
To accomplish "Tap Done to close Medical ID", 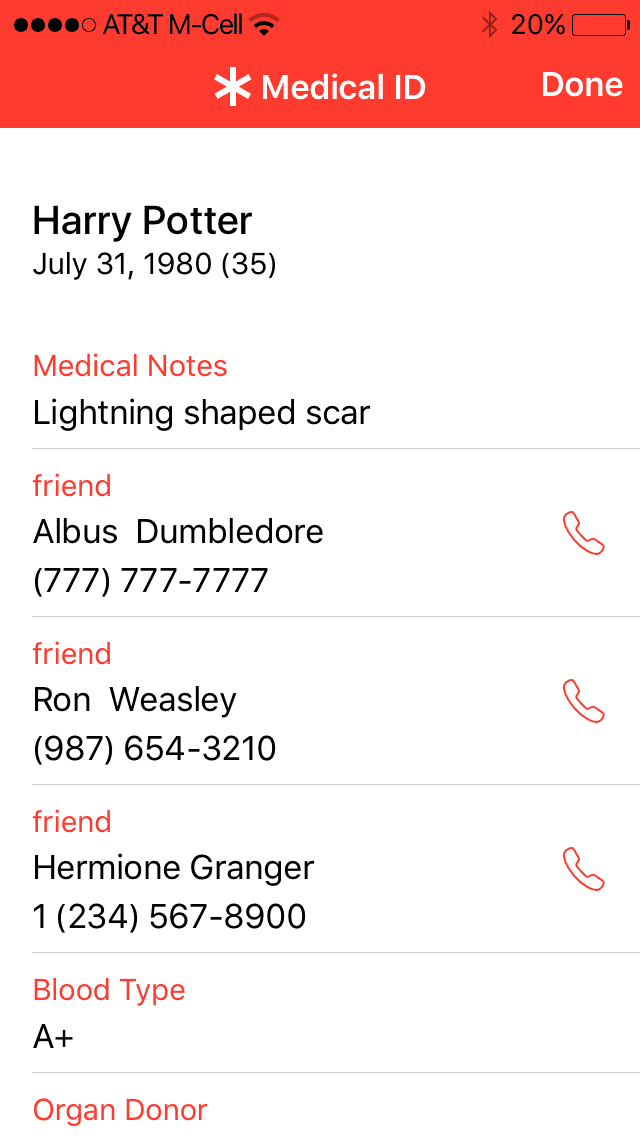I will pyautogui.click(x=581, y=85).
